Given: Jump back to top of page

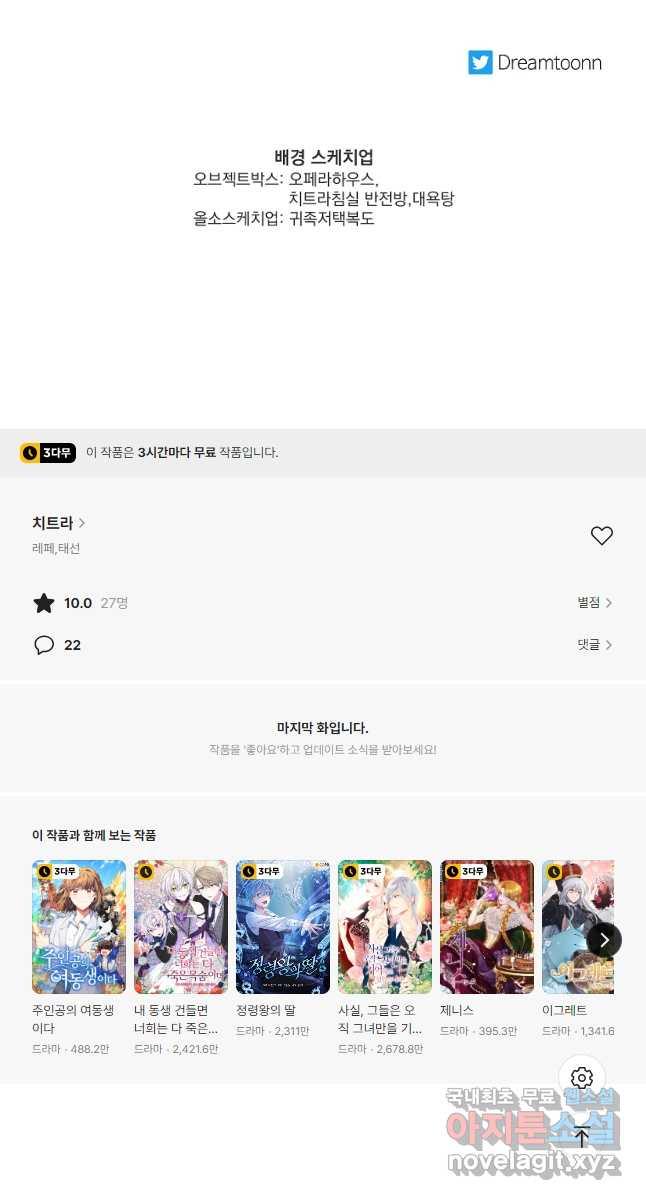Looking at the screenshot, I should (x=582, y=1136).
